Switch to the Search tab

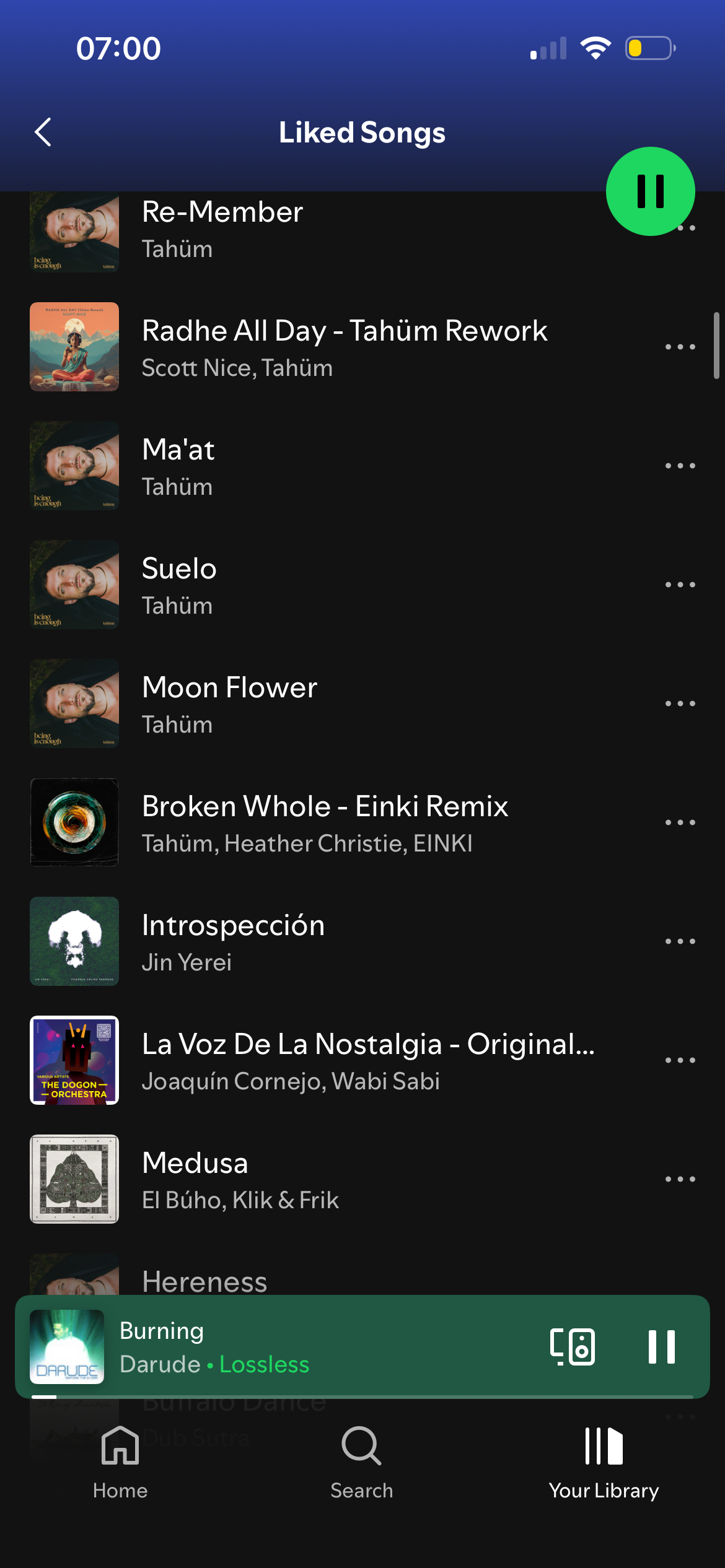click(362, 1463)
